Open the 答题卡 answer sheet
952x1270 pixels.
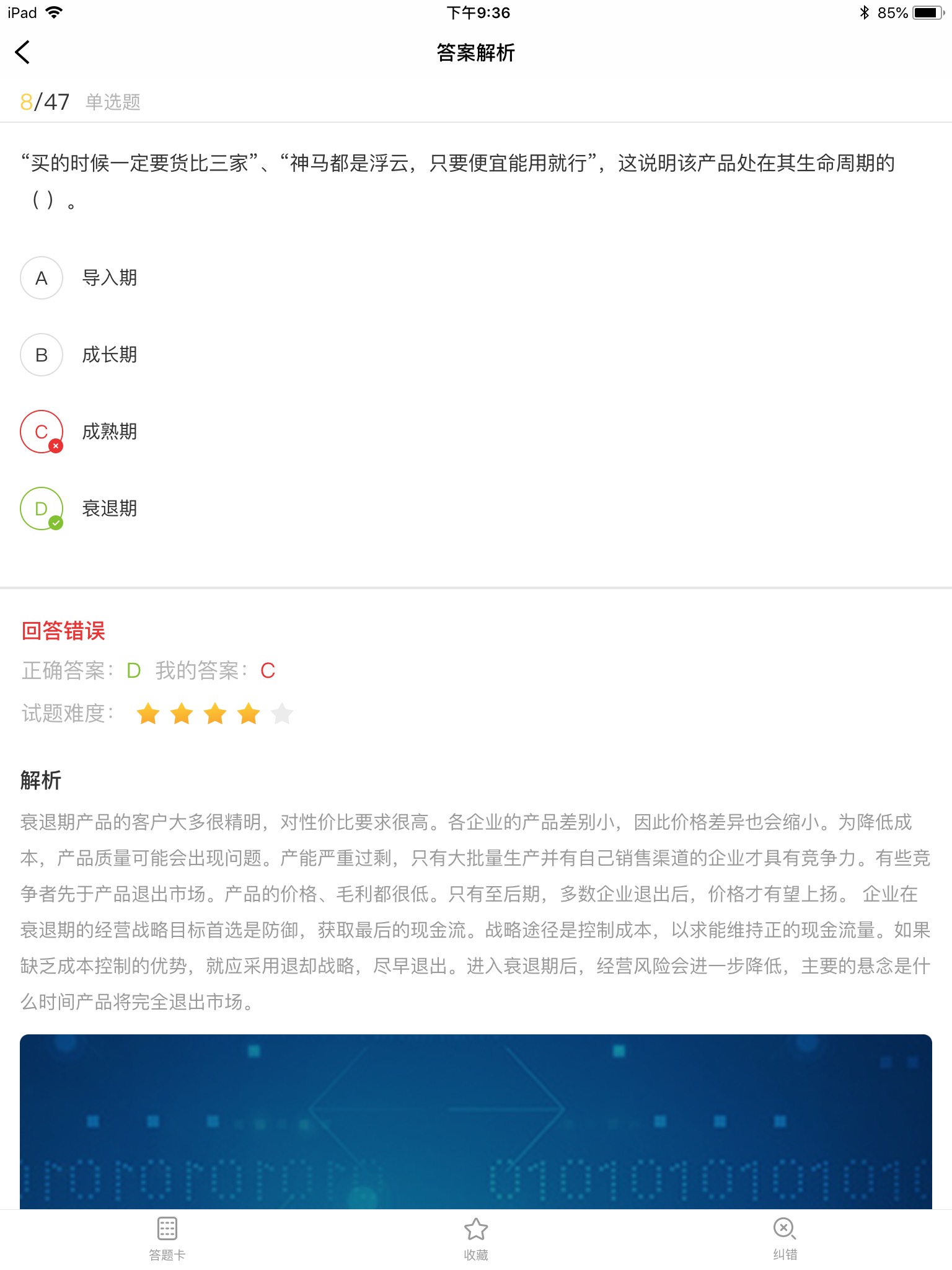pyautogui.click(x=167, y=1238)
